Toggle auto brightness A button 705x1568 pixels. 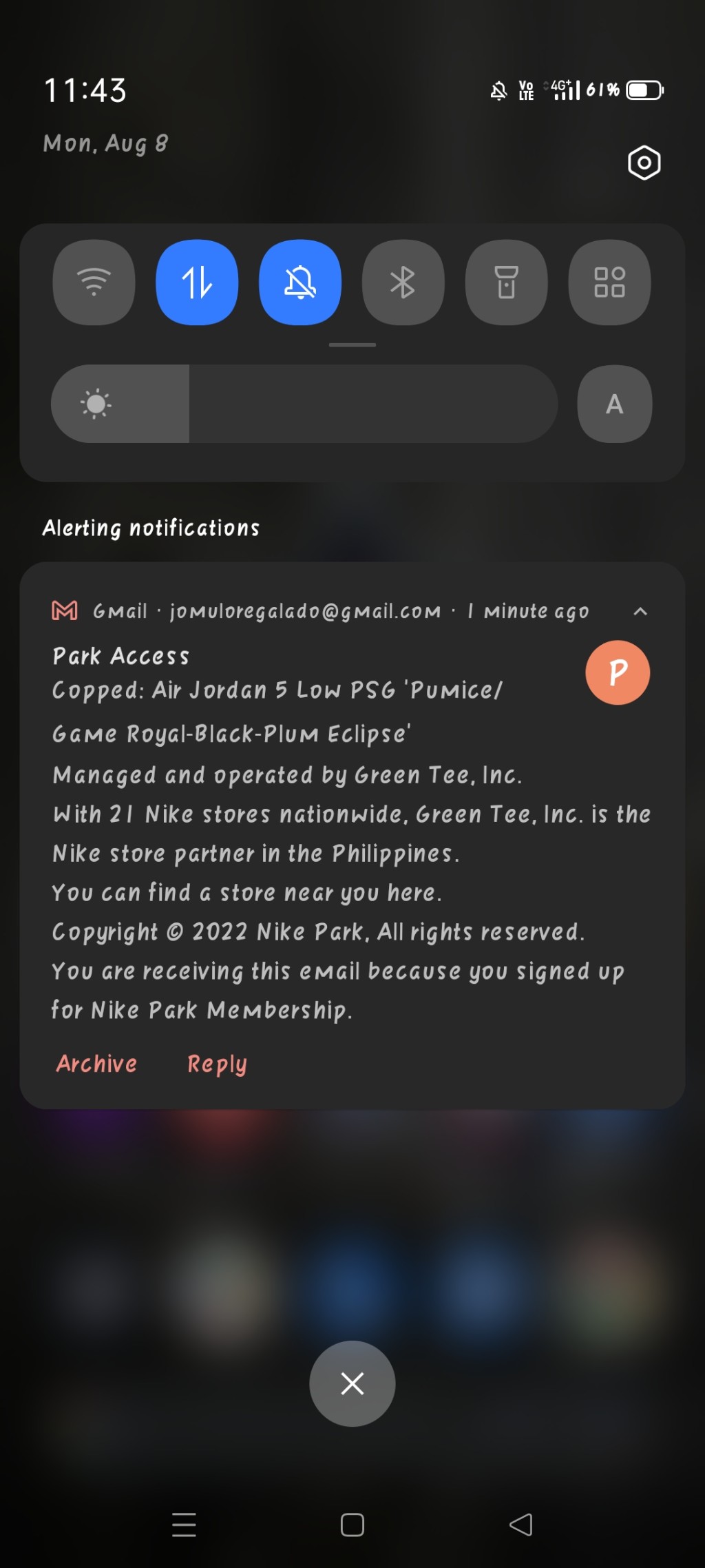614,404
